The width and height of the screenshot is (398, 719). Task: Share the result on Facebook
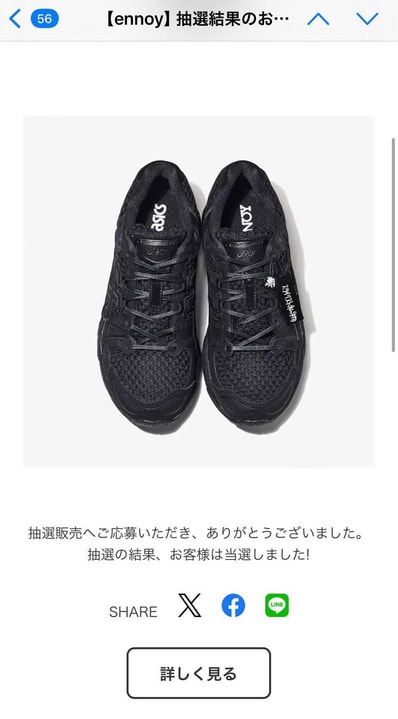coord(233,605)
